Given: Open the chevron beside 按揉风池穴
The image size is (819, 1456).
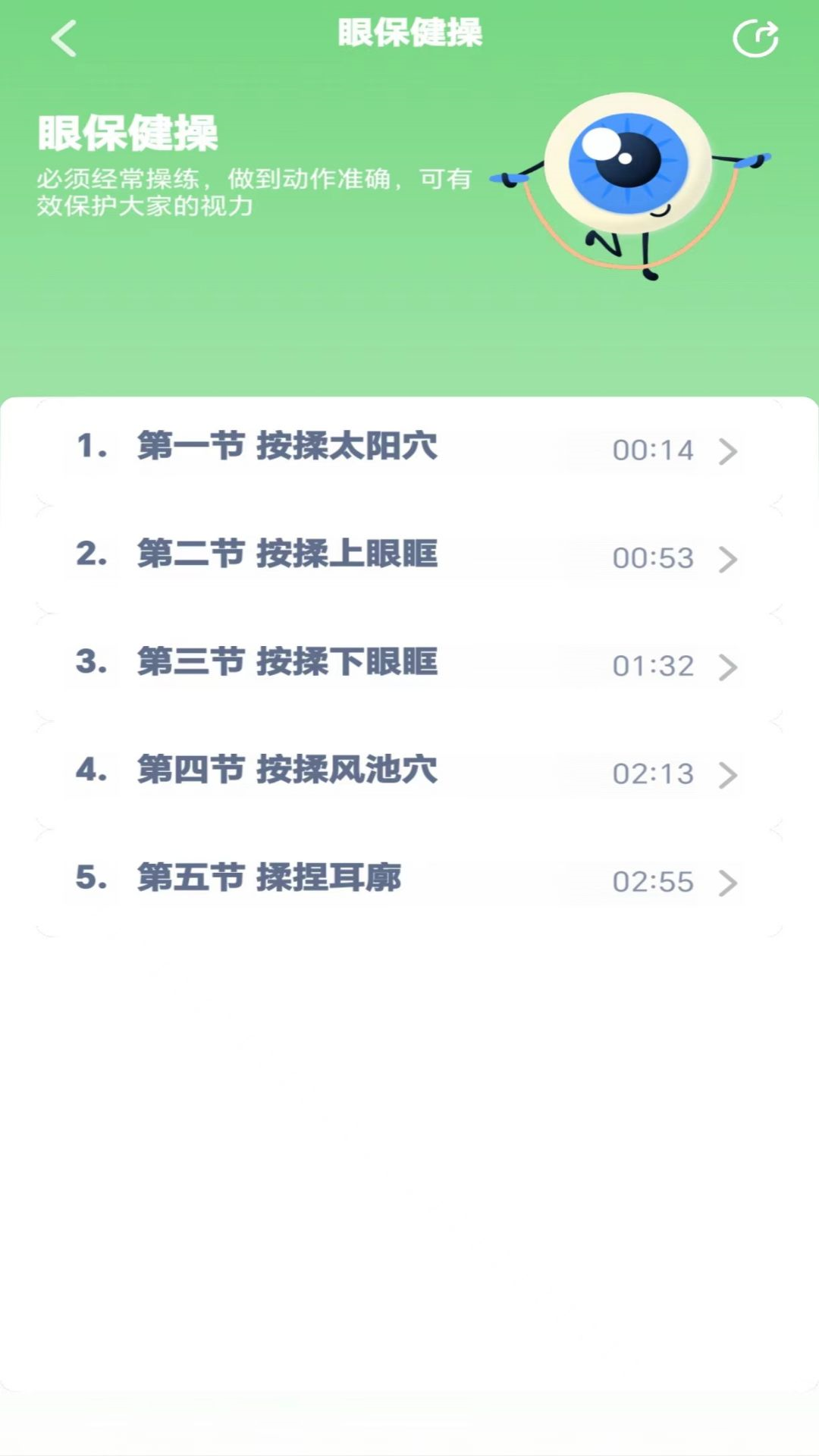Looking at the screenshot, I should pos(728,775).
